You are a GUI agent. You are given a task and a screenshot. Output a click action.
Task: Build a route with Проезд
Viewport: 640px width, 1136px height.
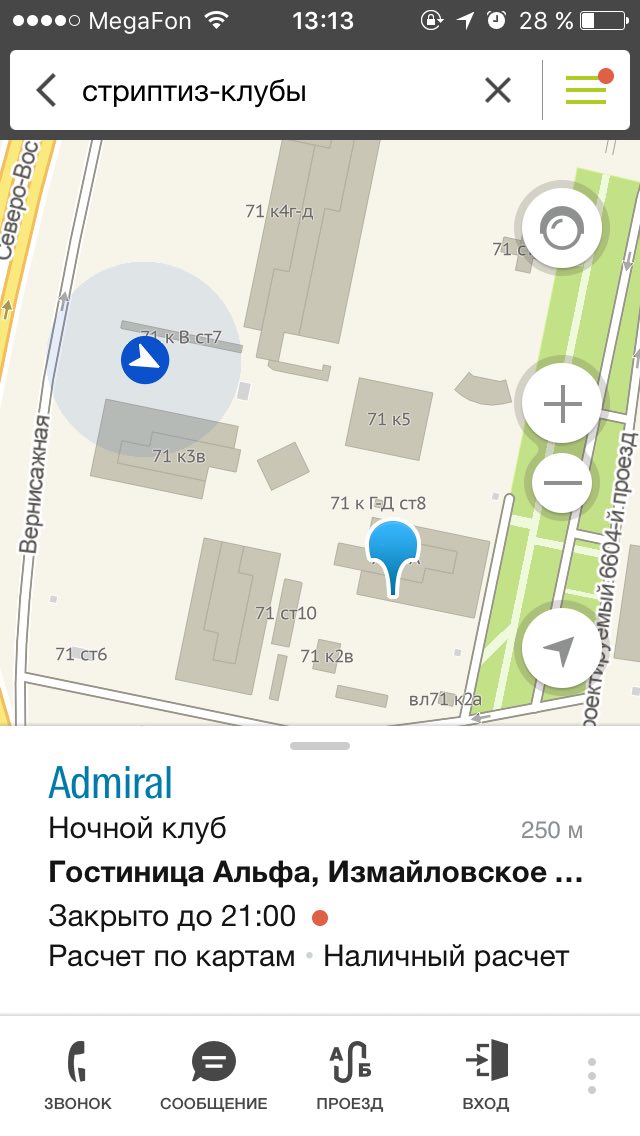tap(350, 1075)
